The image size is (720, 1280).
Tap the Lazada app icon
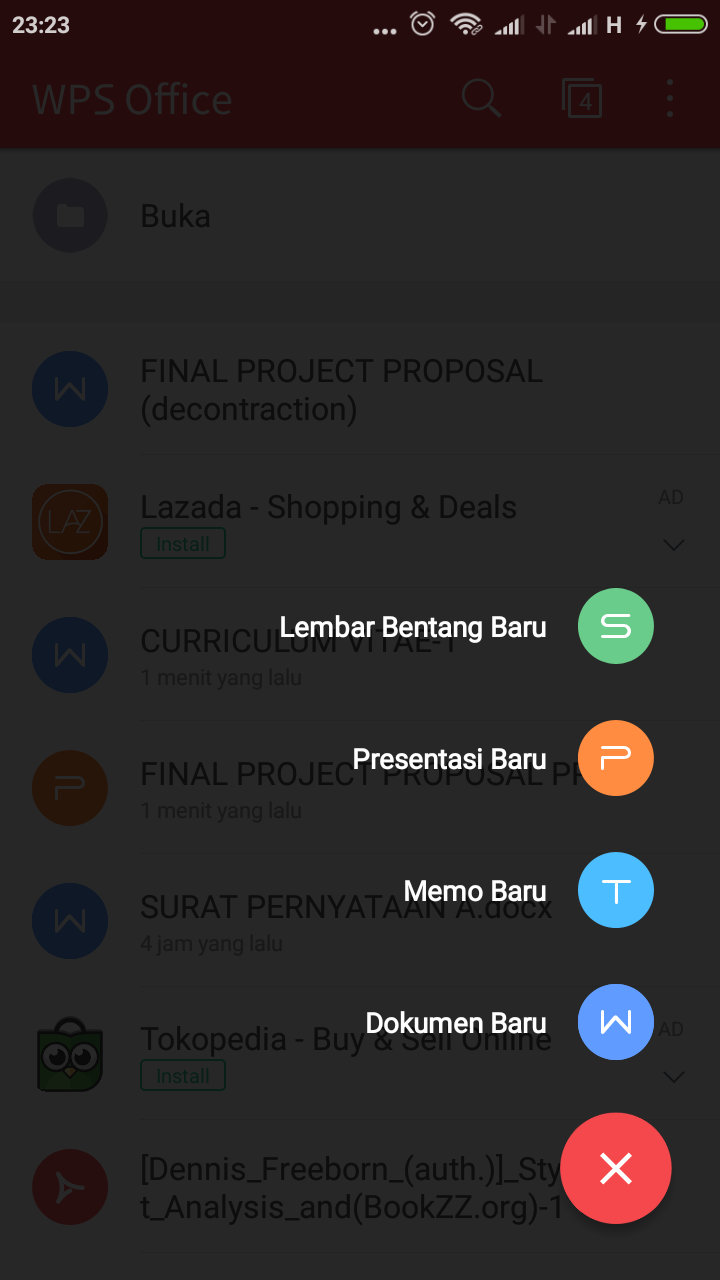pos(70,522)
